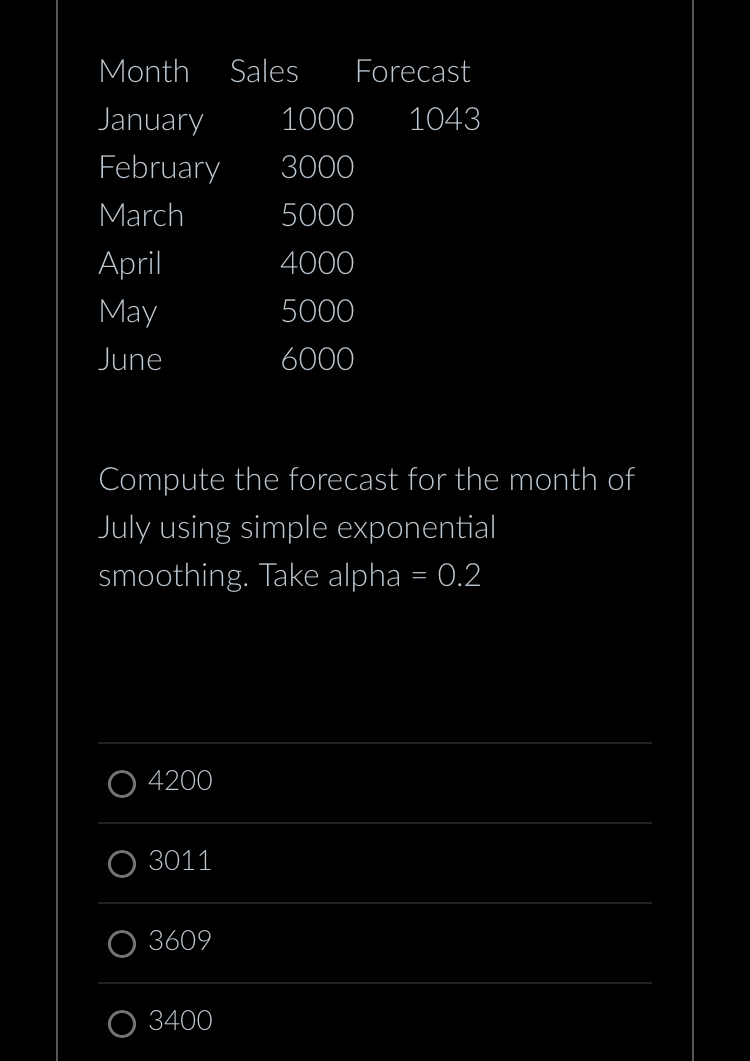Click the April row entry
This screenshot has width=750, height=1061.
130,263
